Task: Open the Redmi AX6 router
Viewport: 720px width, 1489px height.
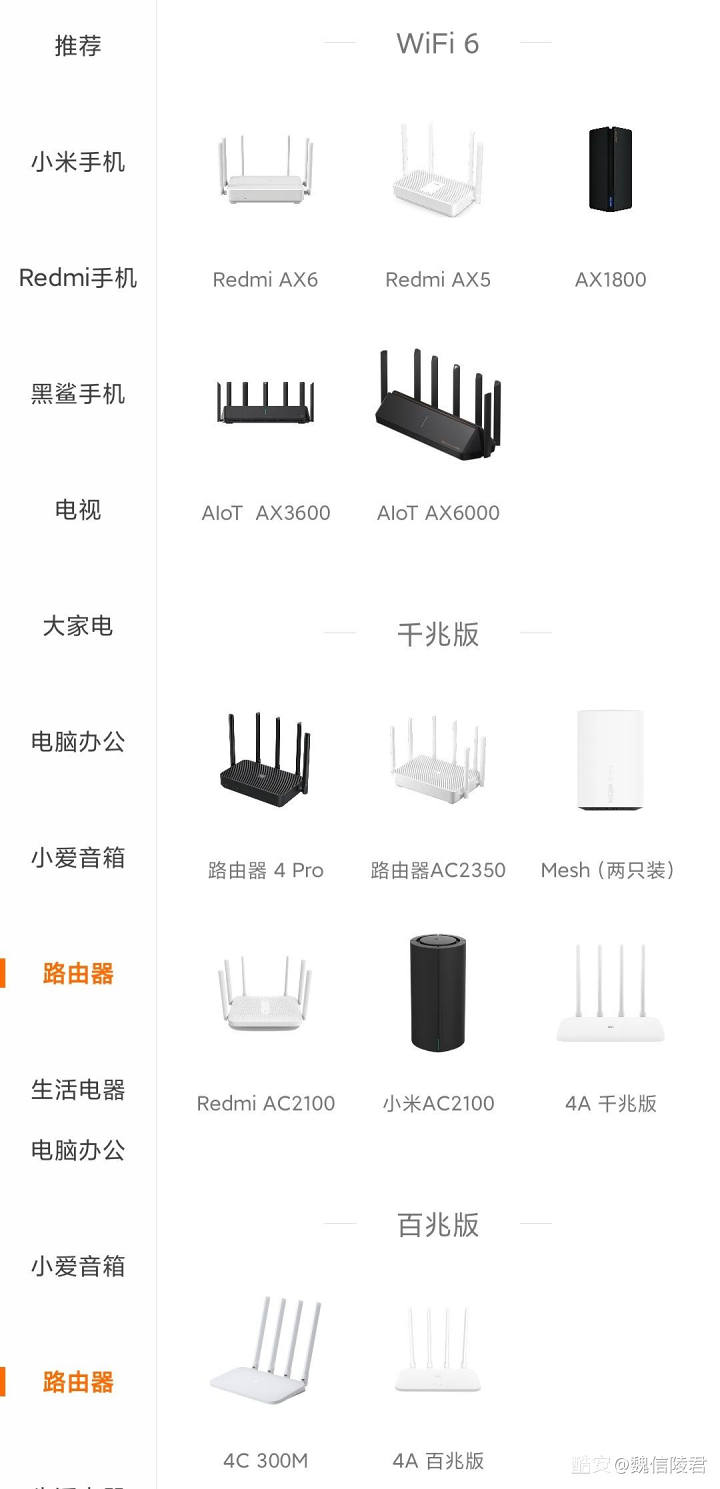Action: 265,200
